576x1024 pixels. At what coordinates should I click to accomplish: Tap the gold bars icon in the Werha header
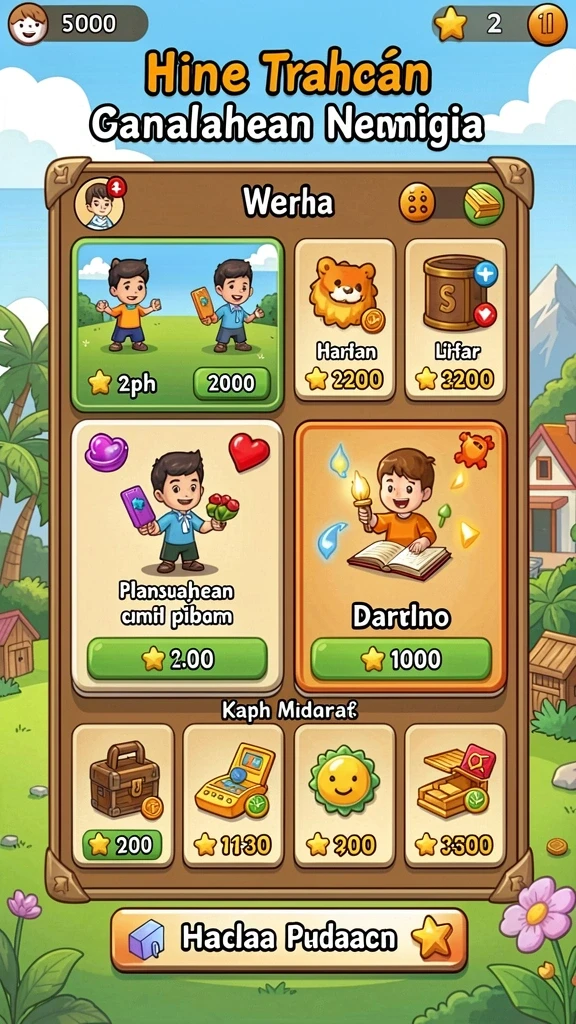click(484, 204)
